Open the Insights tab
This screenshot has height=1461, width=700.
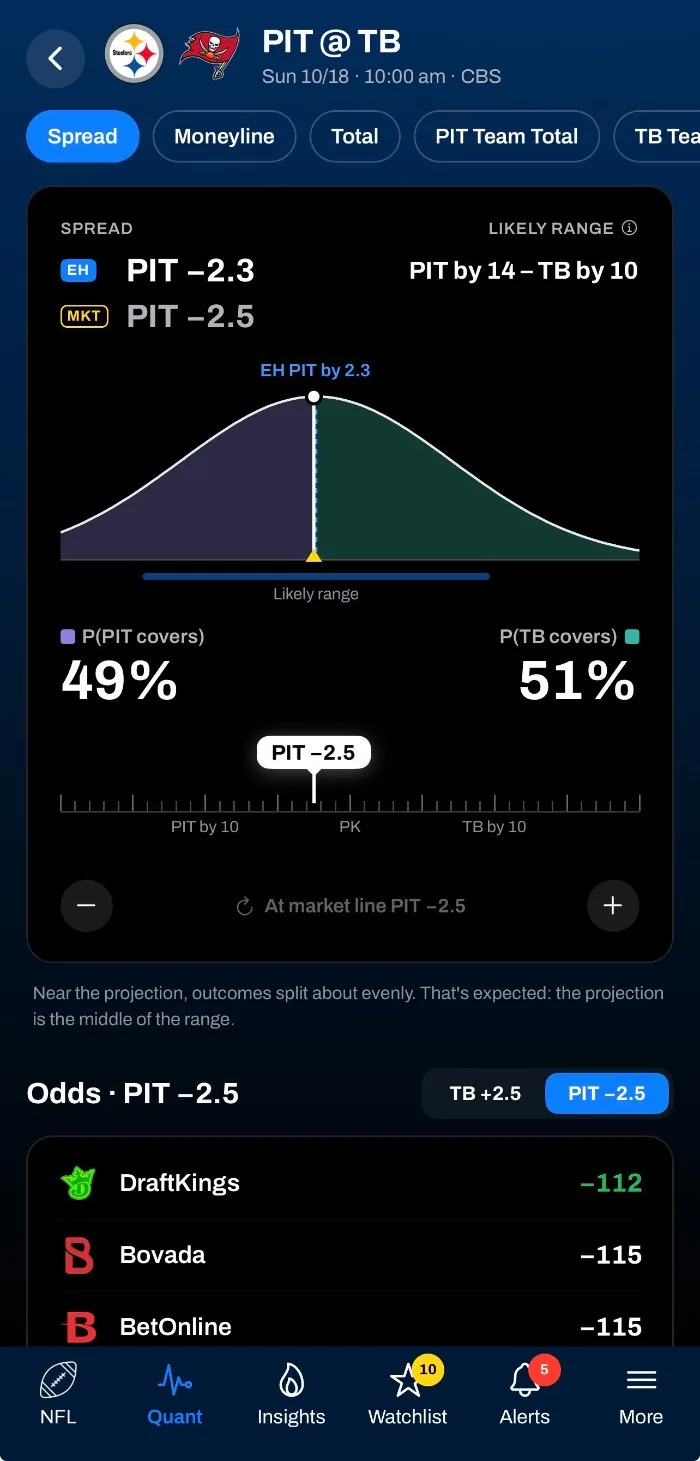291,1394
